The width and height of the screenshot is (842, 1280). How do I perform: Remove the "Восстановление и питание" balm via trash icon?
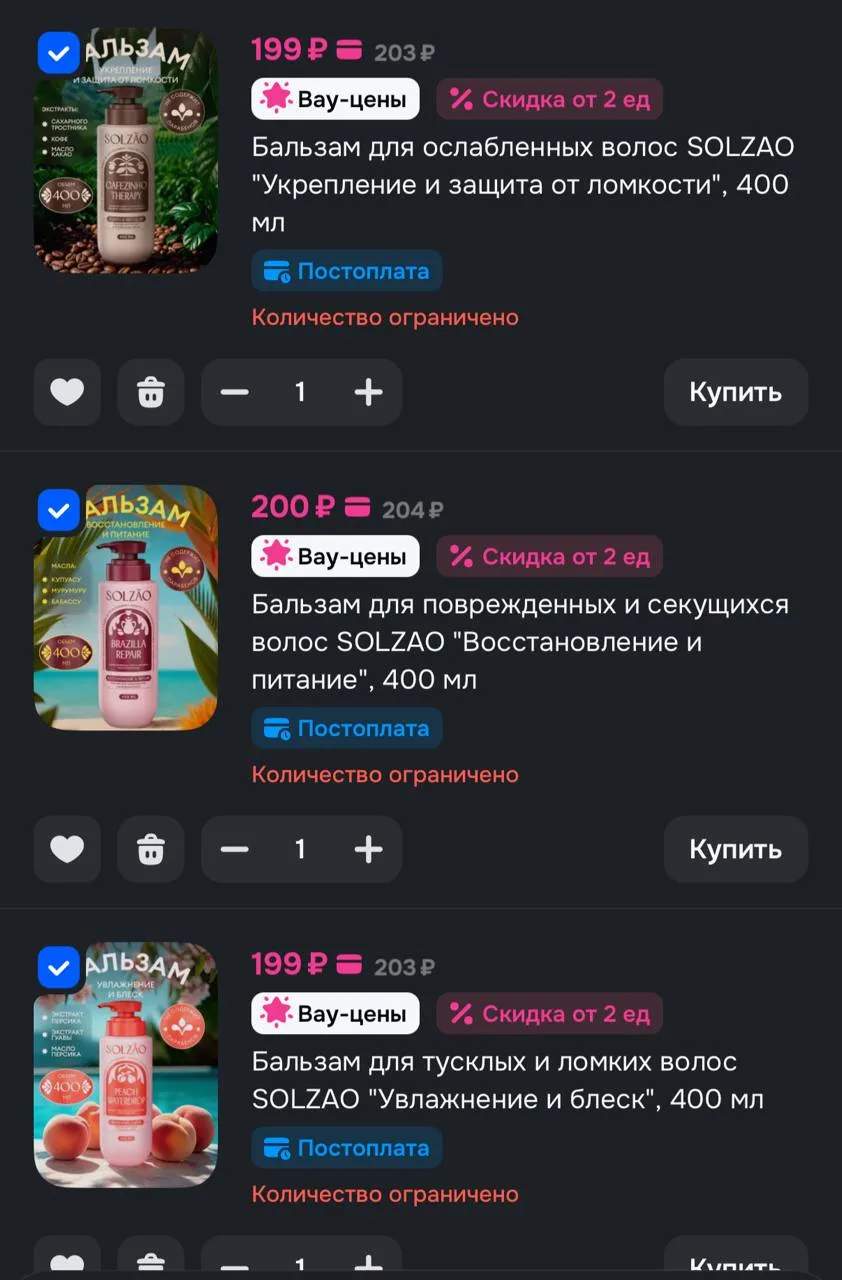[x=151, y=849]
